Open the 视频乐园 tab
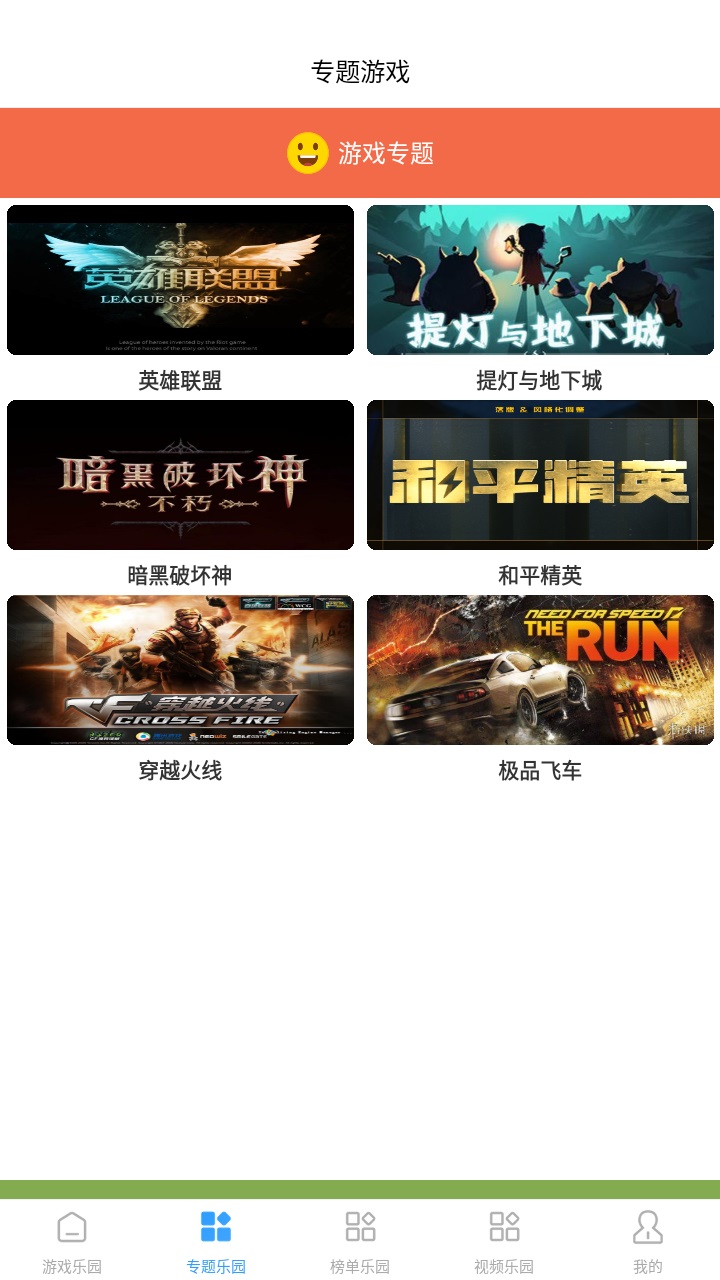The height and width of the screenshot is (1280, 720). click(x=503, y=1240)
